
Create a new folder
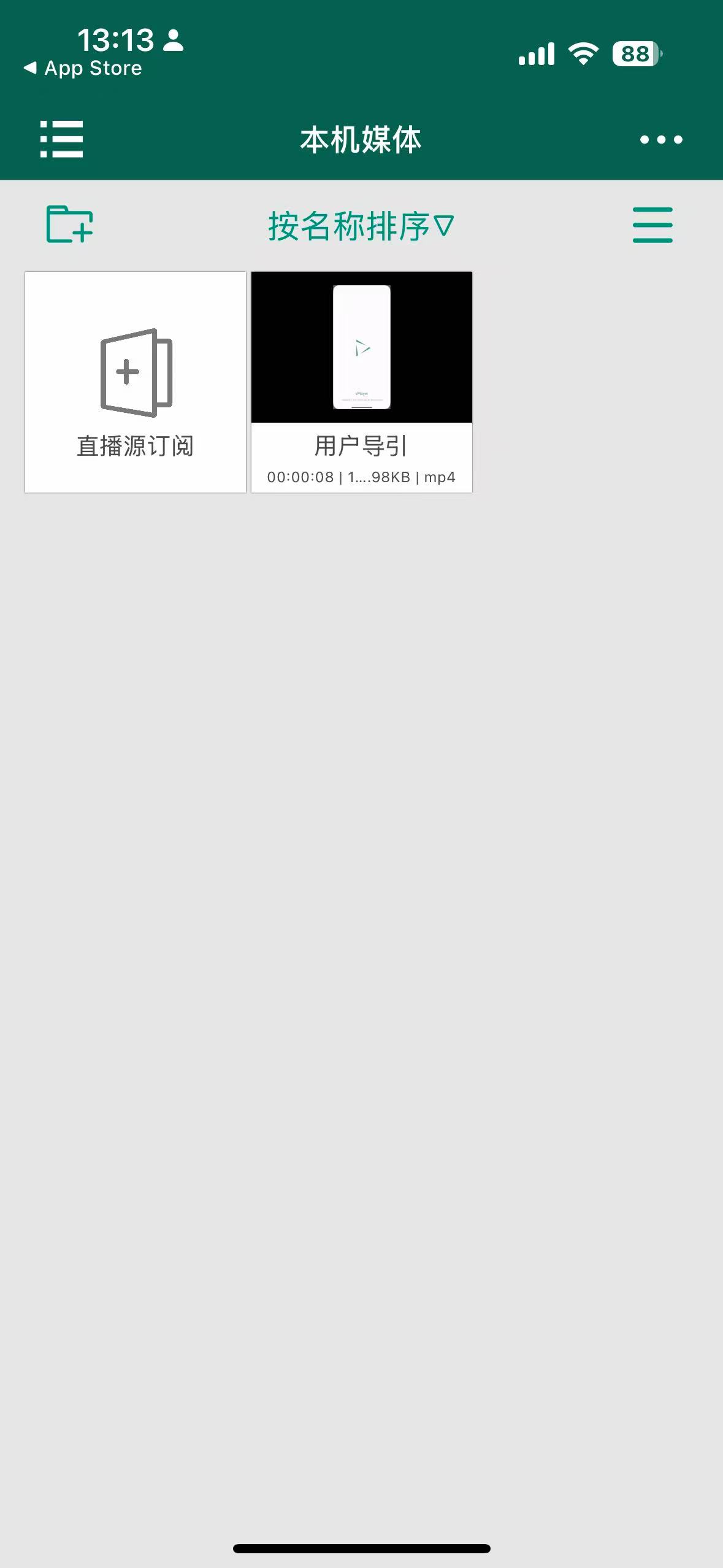(x=69, y=225)
